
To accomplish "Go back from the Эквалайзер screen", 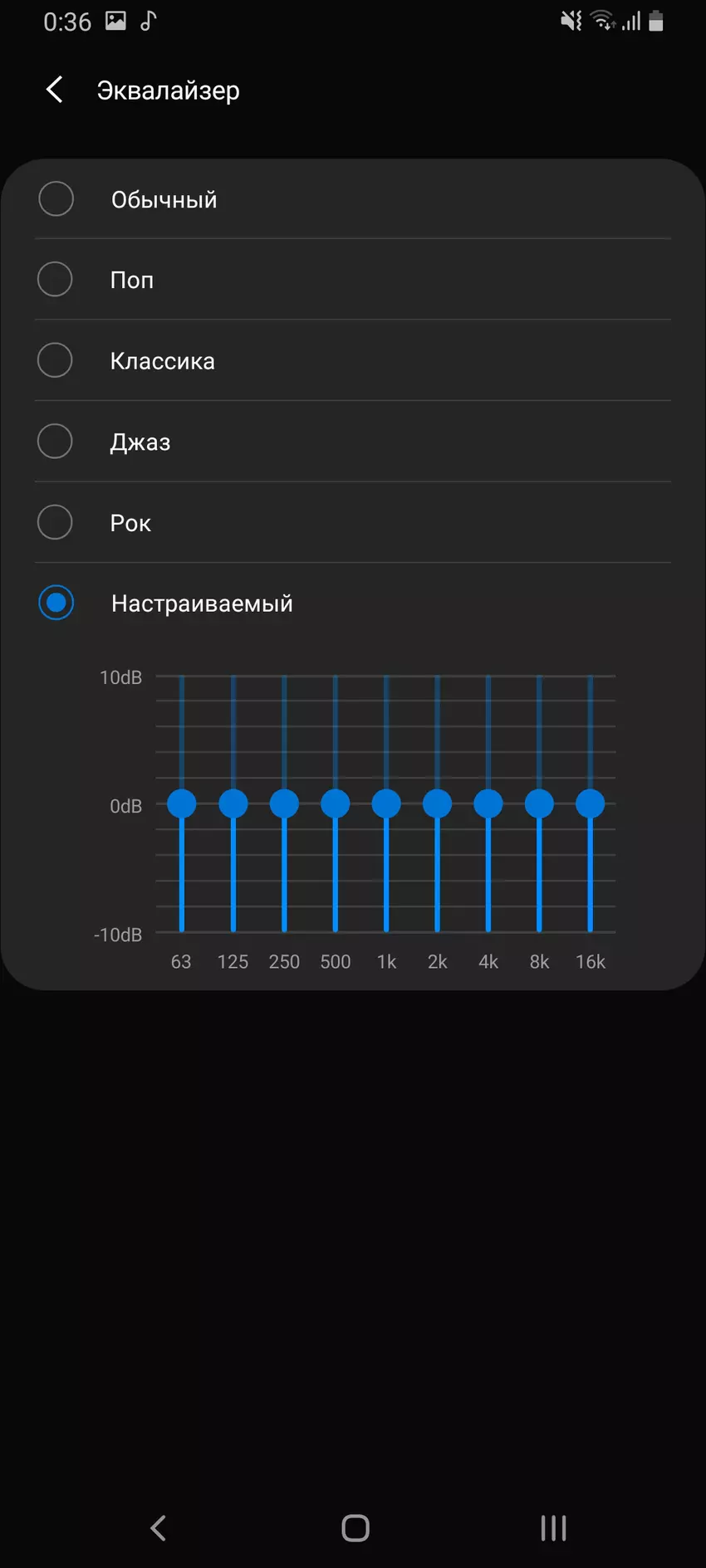I will (x=55, y=90).
